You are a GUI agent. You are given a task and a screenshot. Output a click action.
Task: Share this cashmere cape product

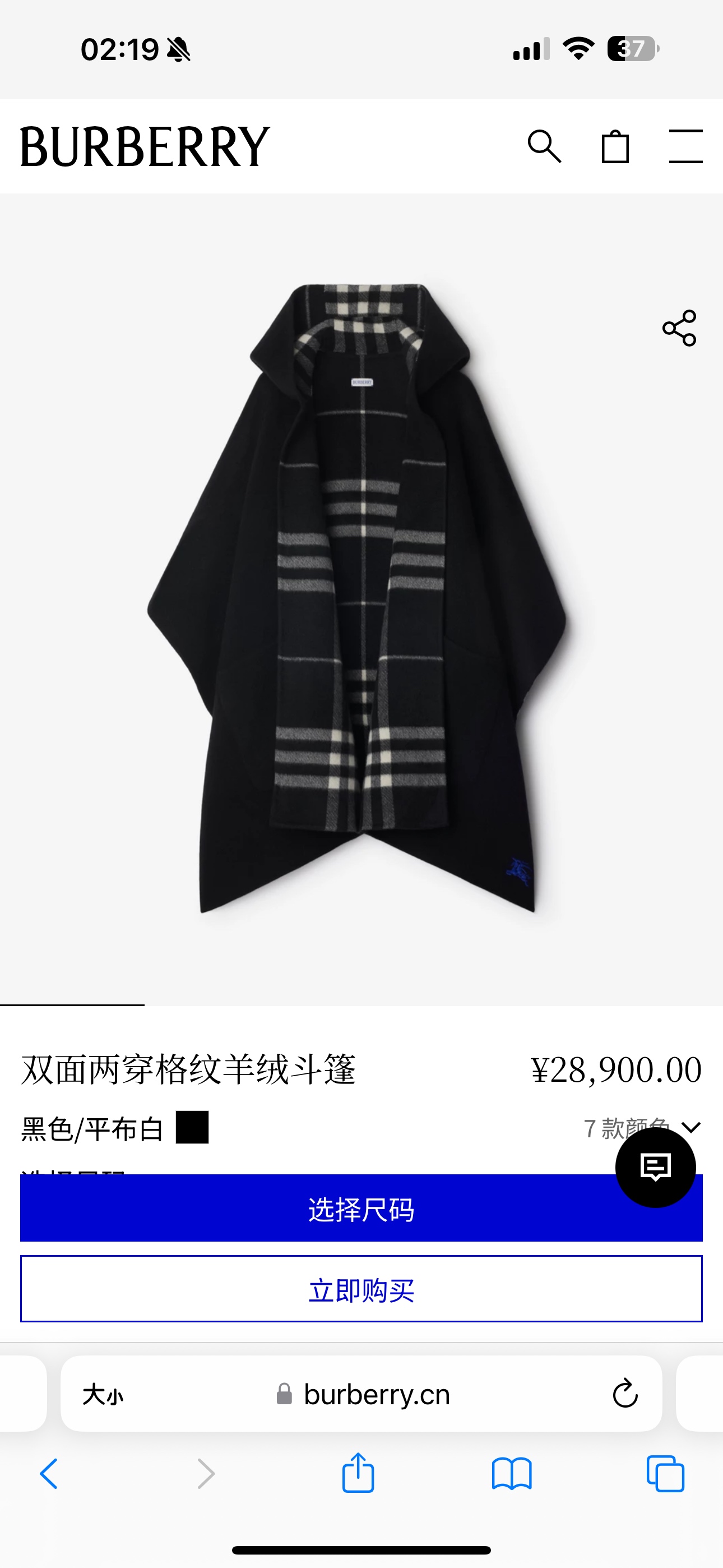pos(679,328)
